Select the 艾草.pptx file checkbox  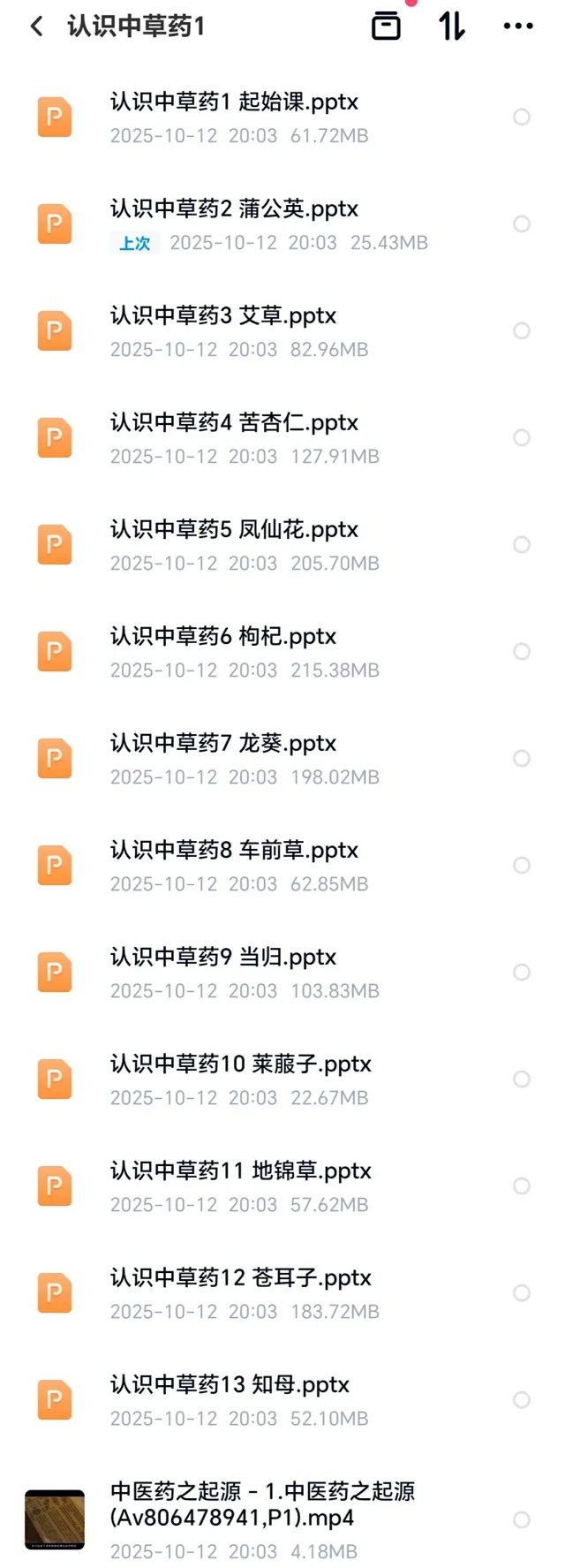click(522, 330)
